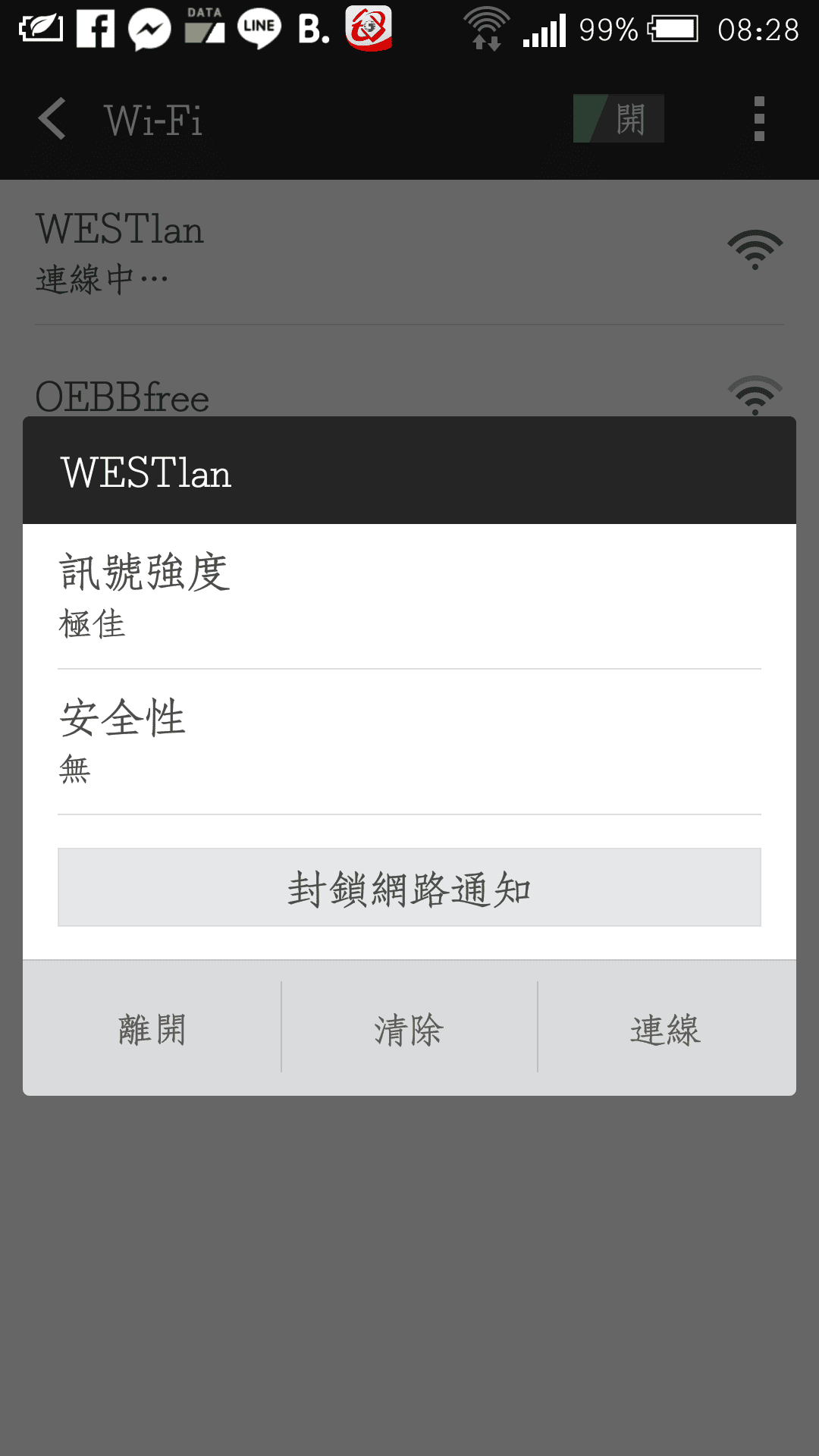Open the overflow menu with three dots
This screenshot has width=819, height=1456.
(758, 119)
